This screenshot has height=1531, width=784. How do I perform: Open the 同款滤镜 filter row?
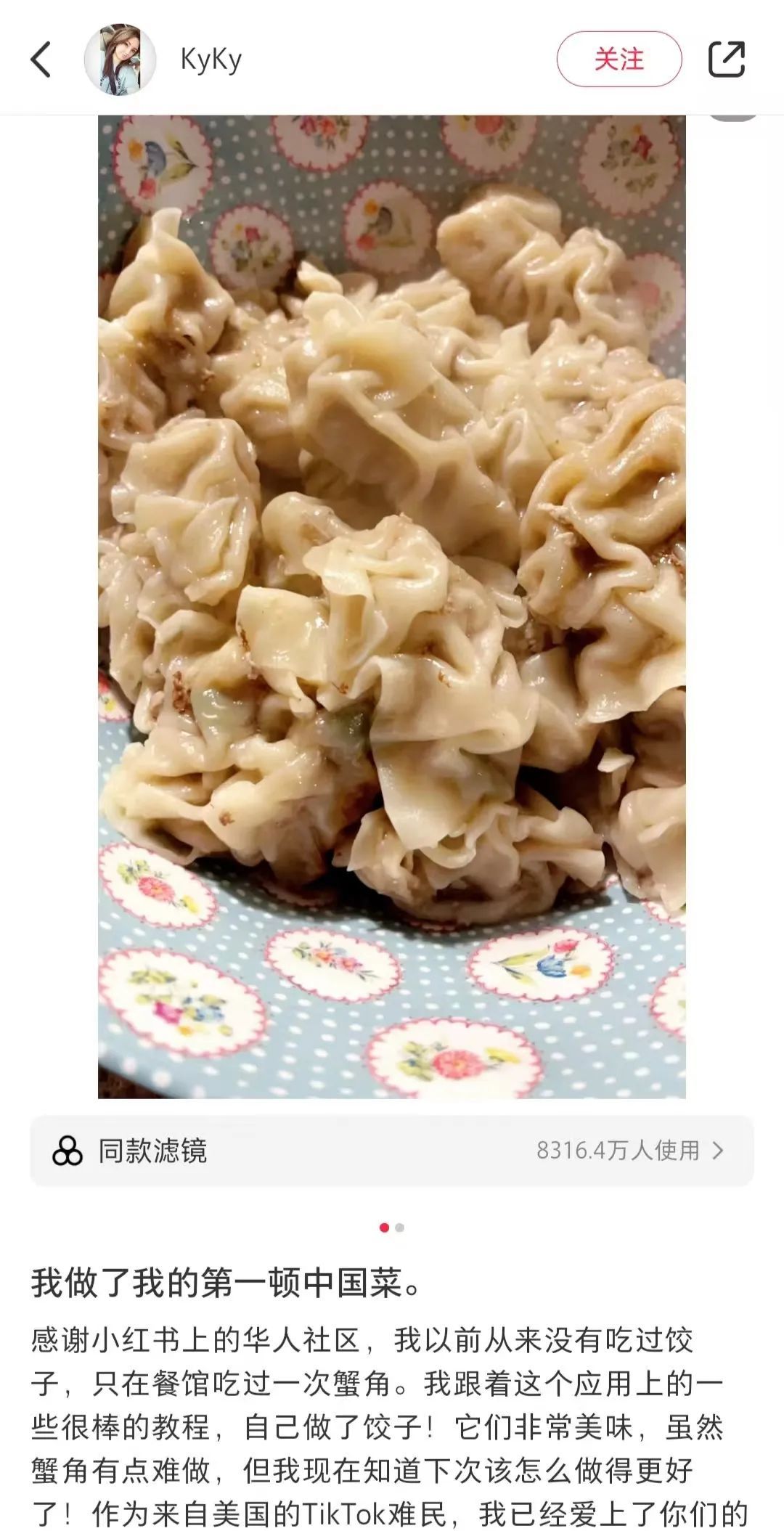click(392, 1151)
